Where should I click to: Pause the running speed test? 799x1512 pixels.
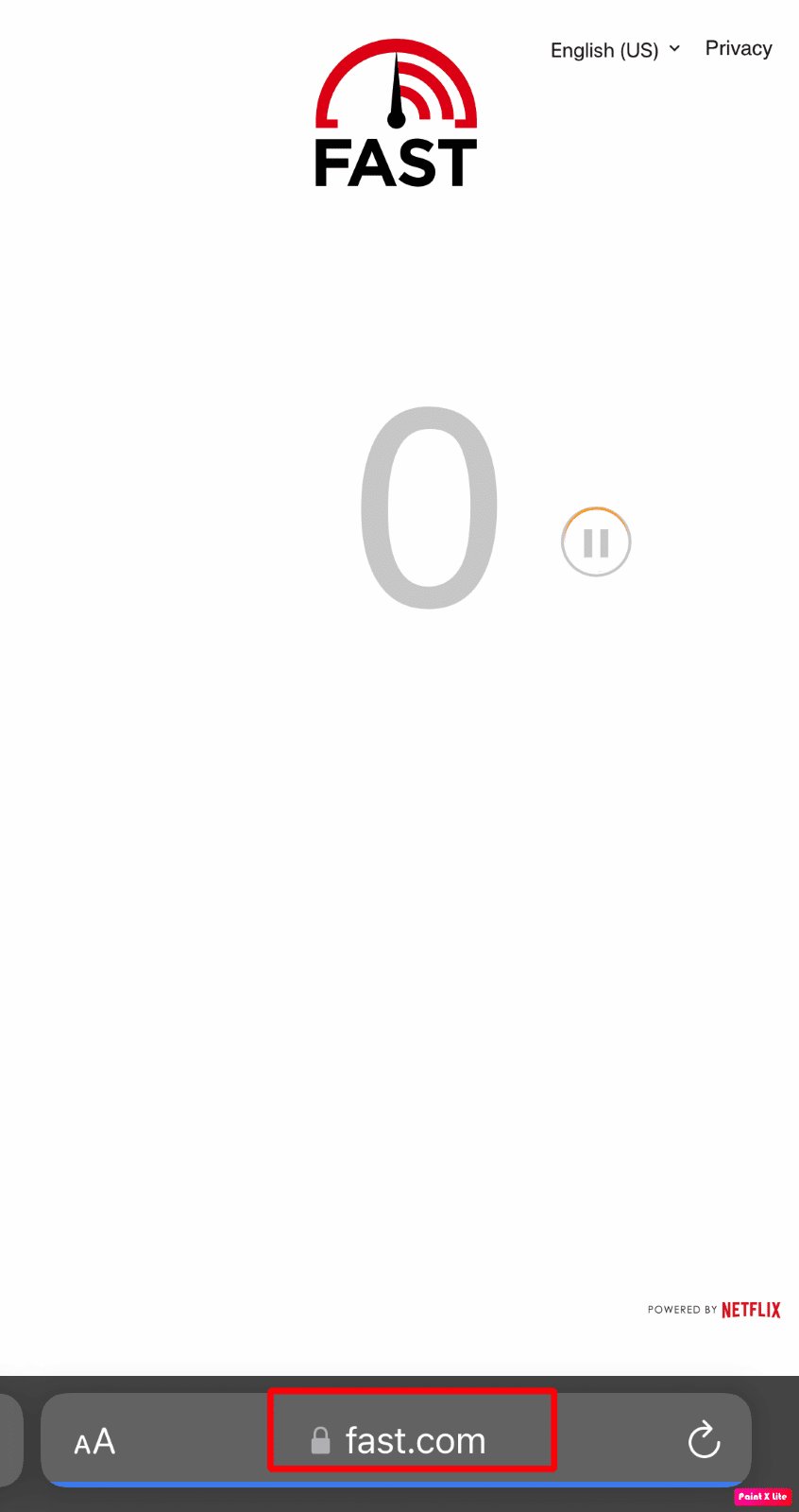[595, 542]
